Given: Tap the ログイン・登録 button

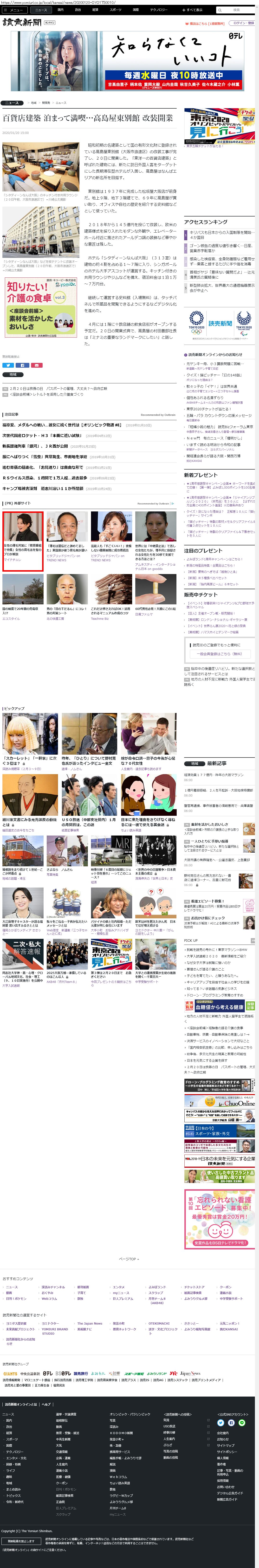Looking at the screenshot, I should [243, 23].
